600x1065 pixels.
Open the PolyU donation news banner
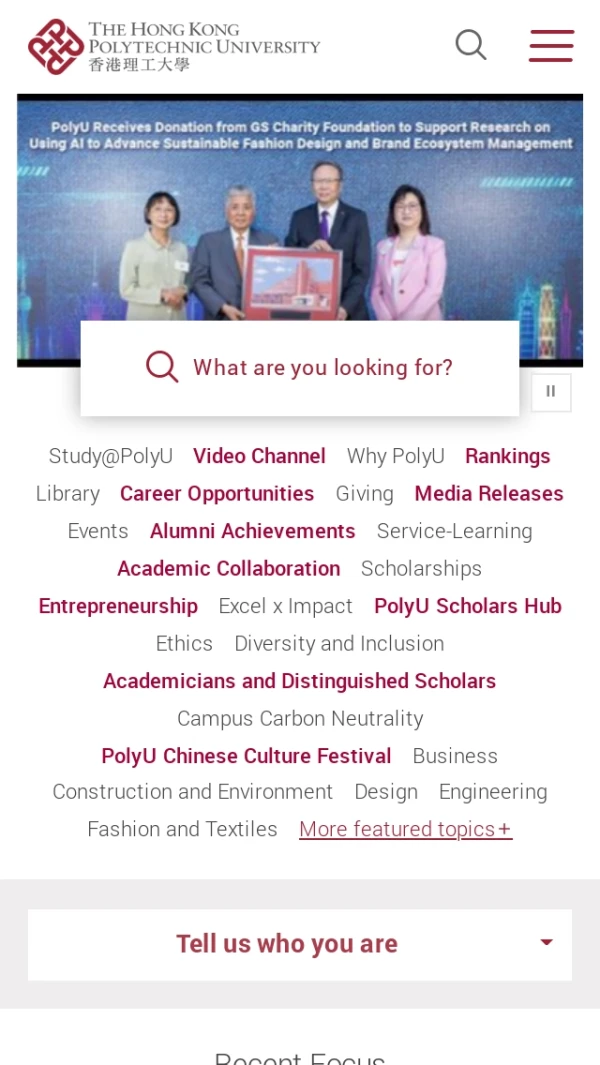point(300,220)
